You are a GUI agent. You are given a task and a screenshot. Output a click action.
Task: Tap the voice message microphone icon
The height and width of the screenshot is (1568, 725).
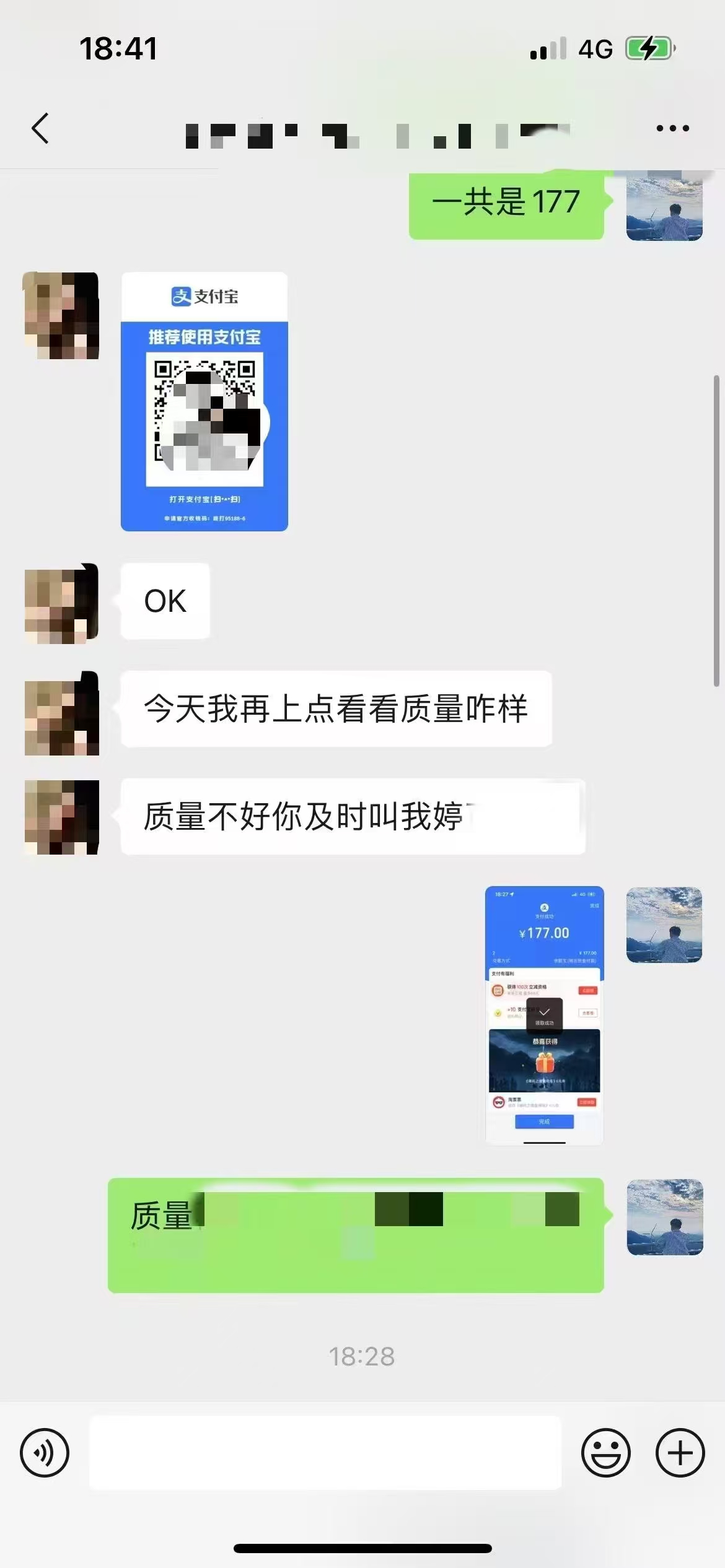coord(44,1452)
